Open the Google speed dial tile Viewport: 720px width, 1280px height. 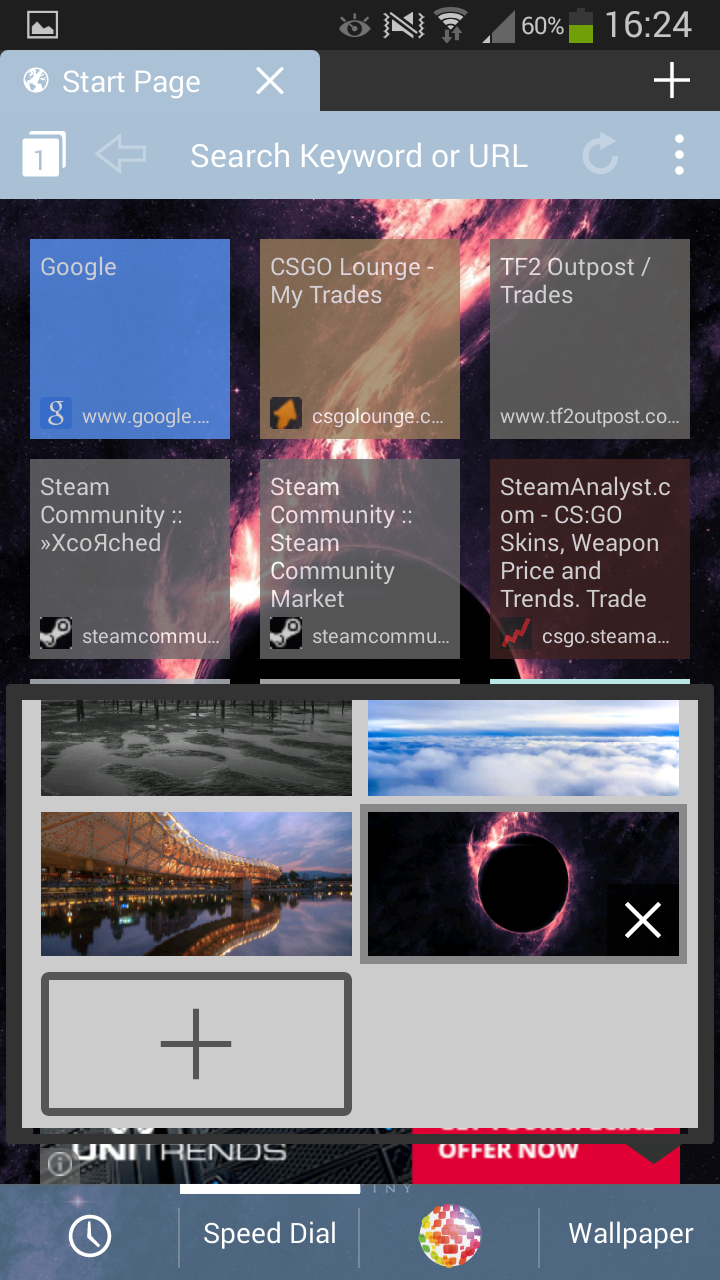[130, 338]
